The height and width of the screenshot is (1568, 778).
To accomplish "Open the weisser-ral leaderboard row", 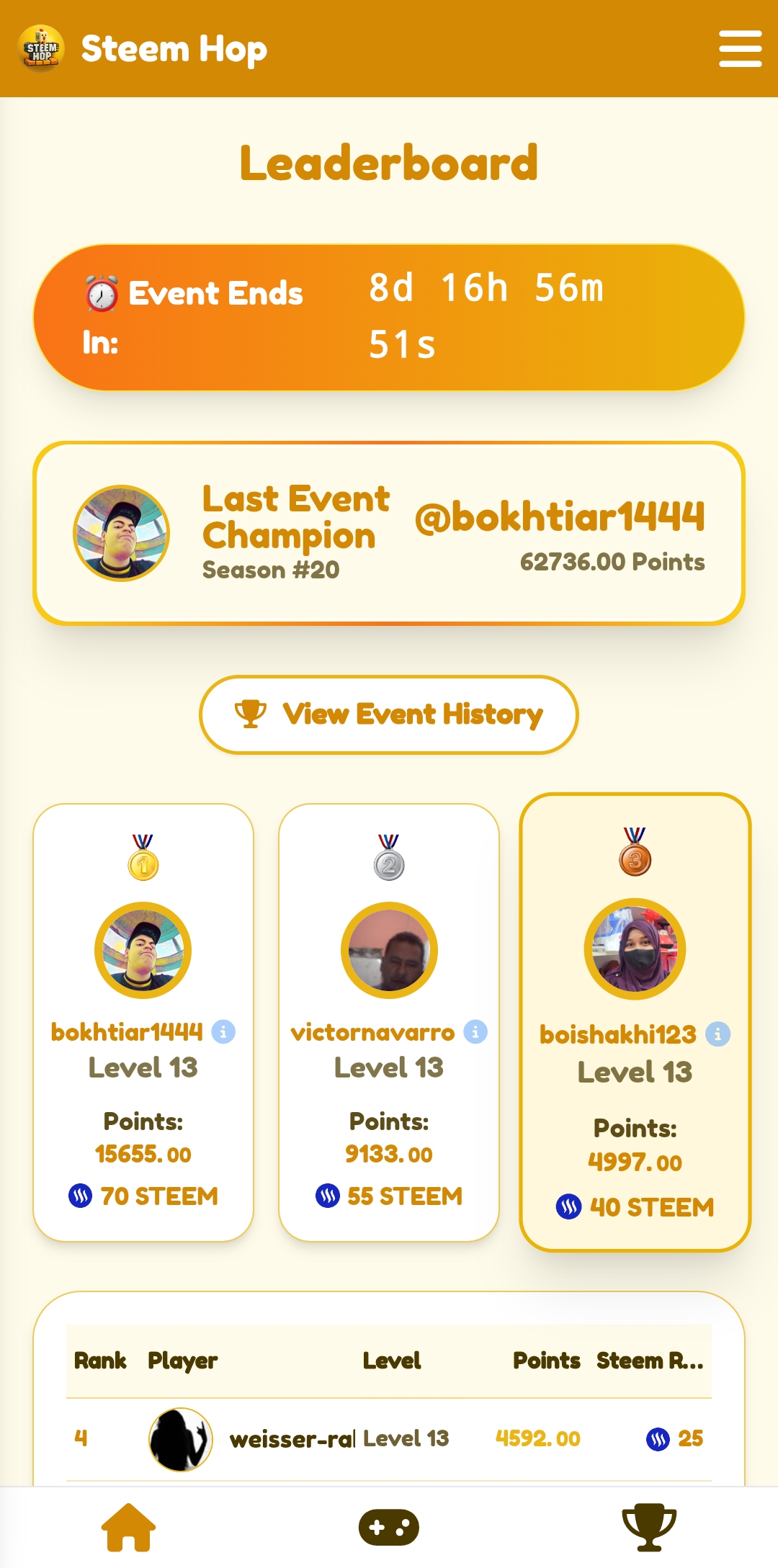I will (389, 1439).
